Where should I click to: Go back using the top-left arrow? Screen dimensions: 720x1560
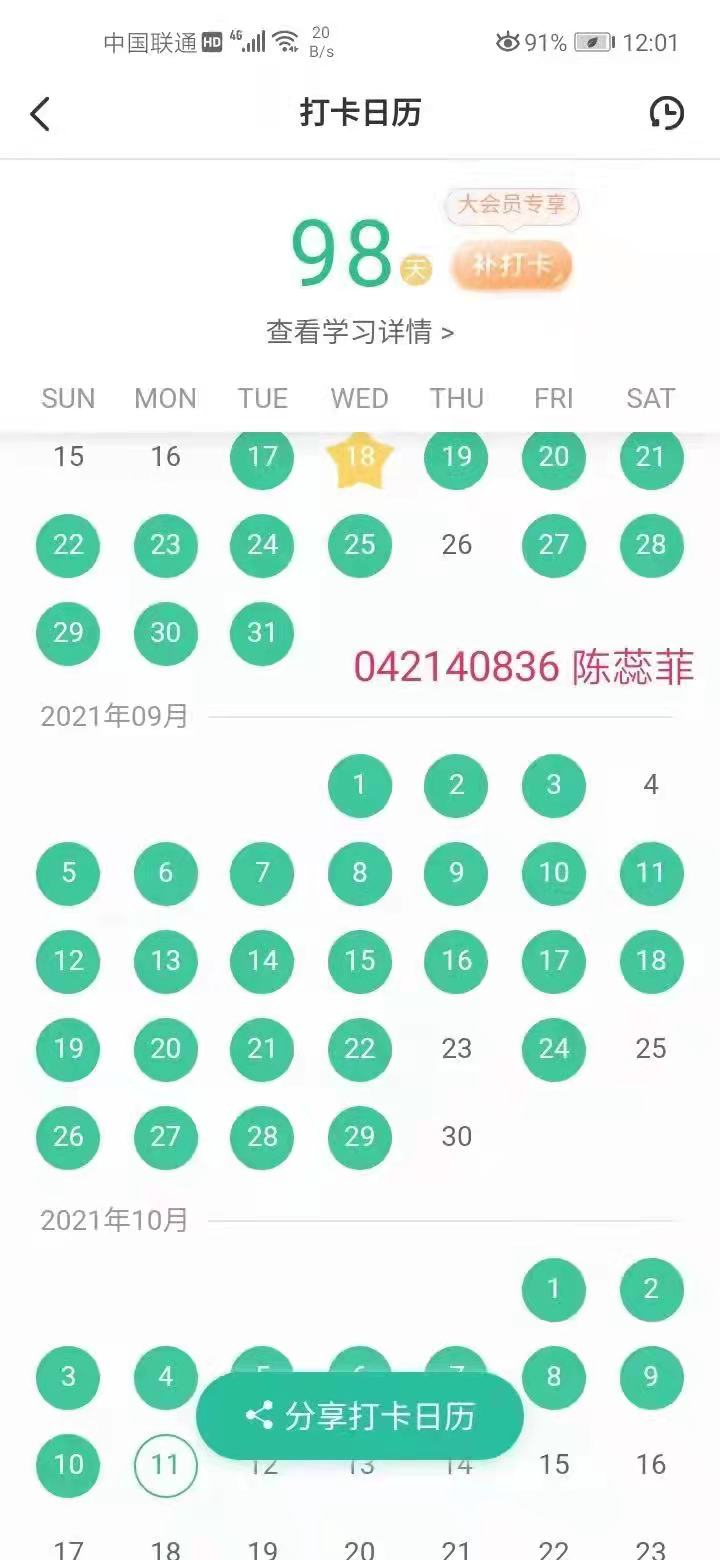(x=40, y=114)
